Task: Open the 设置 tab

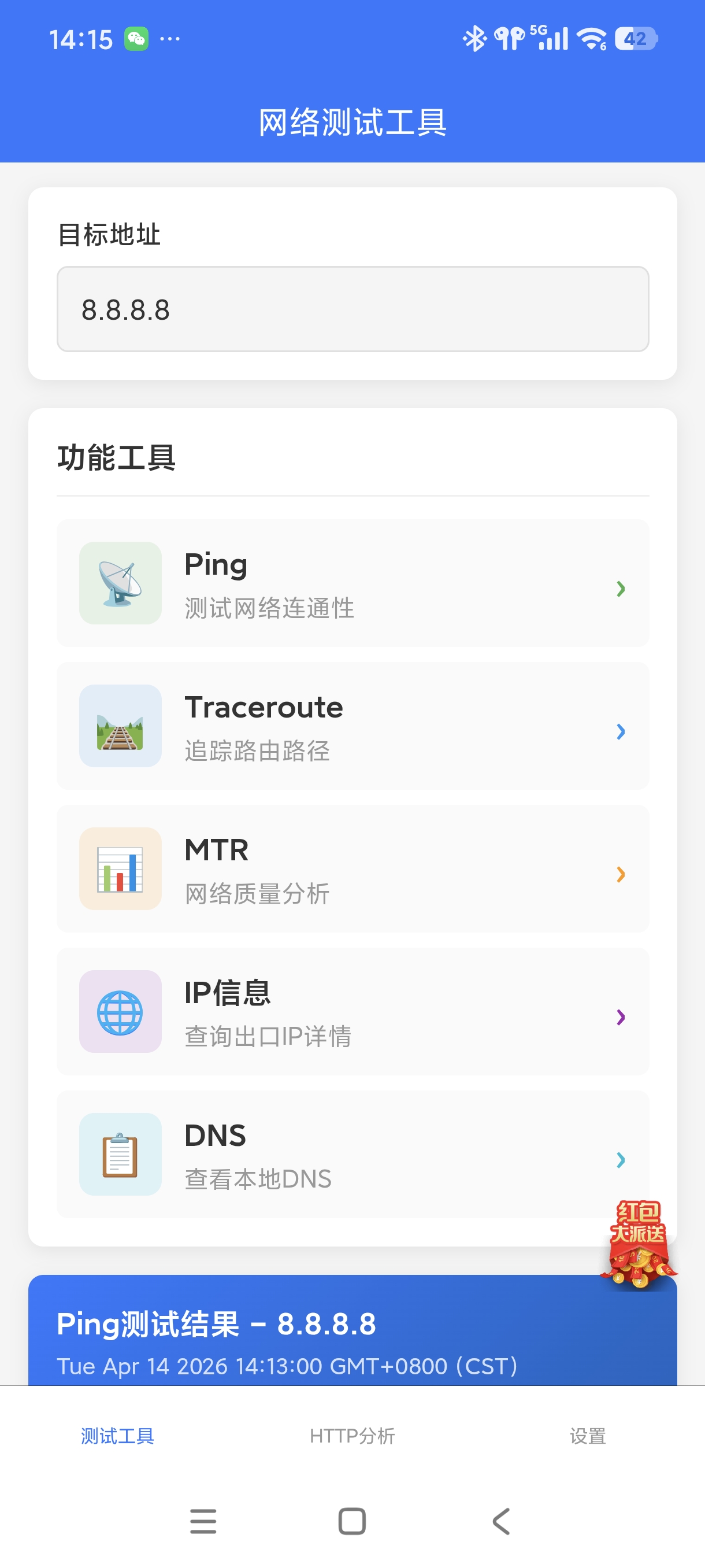Action: [587, 1436]
